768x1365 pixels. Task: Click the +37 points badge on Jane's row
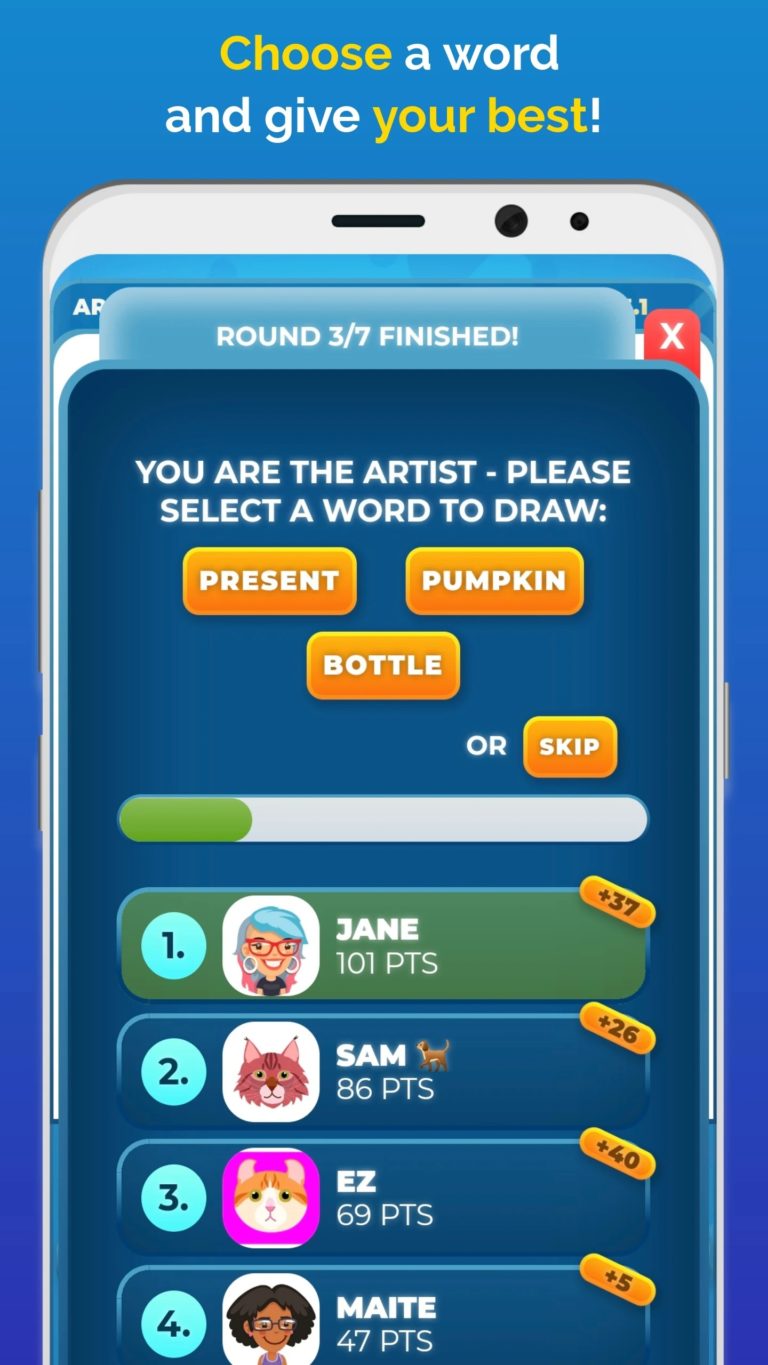tap(617, 906)
